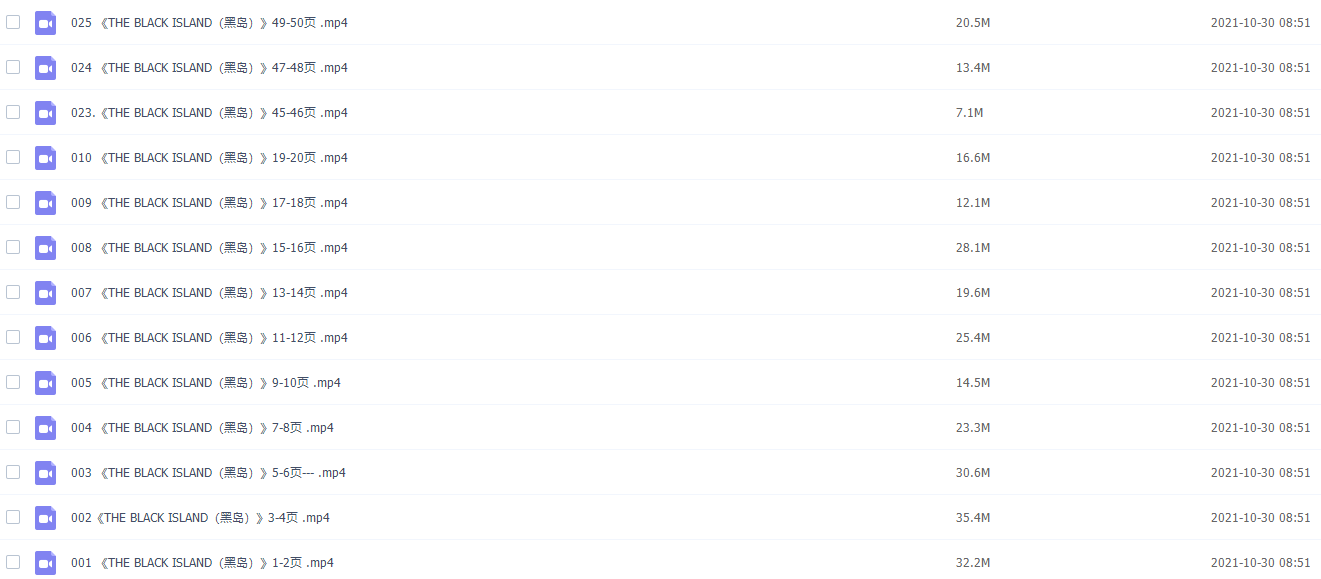This screenshot has height=579, width=1321.
Task: Open video 023 pages 45-46
Action: click(209, 113)
